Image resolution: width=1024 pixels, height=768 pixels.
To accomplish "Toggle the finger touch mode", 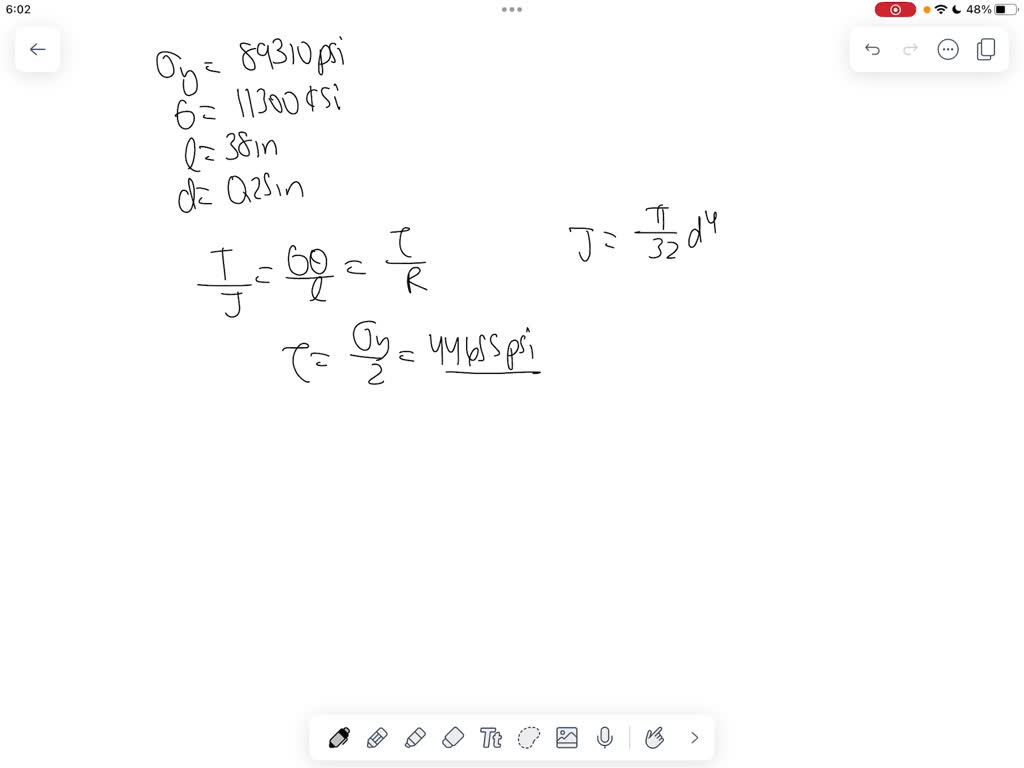I will click(x=655, y=738).
